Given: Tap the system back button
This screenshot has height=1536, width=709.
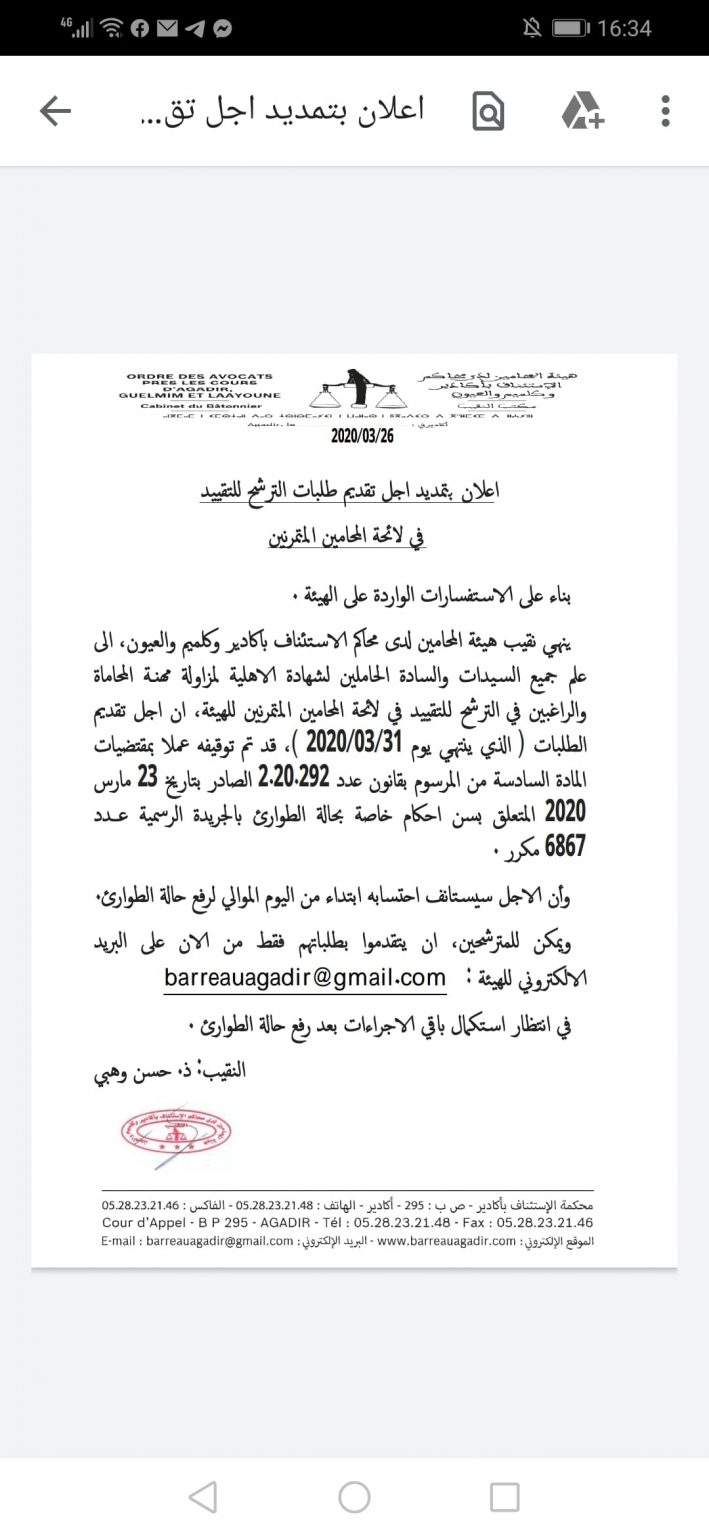Looking at the screenshot, I should coord(203,1497).
